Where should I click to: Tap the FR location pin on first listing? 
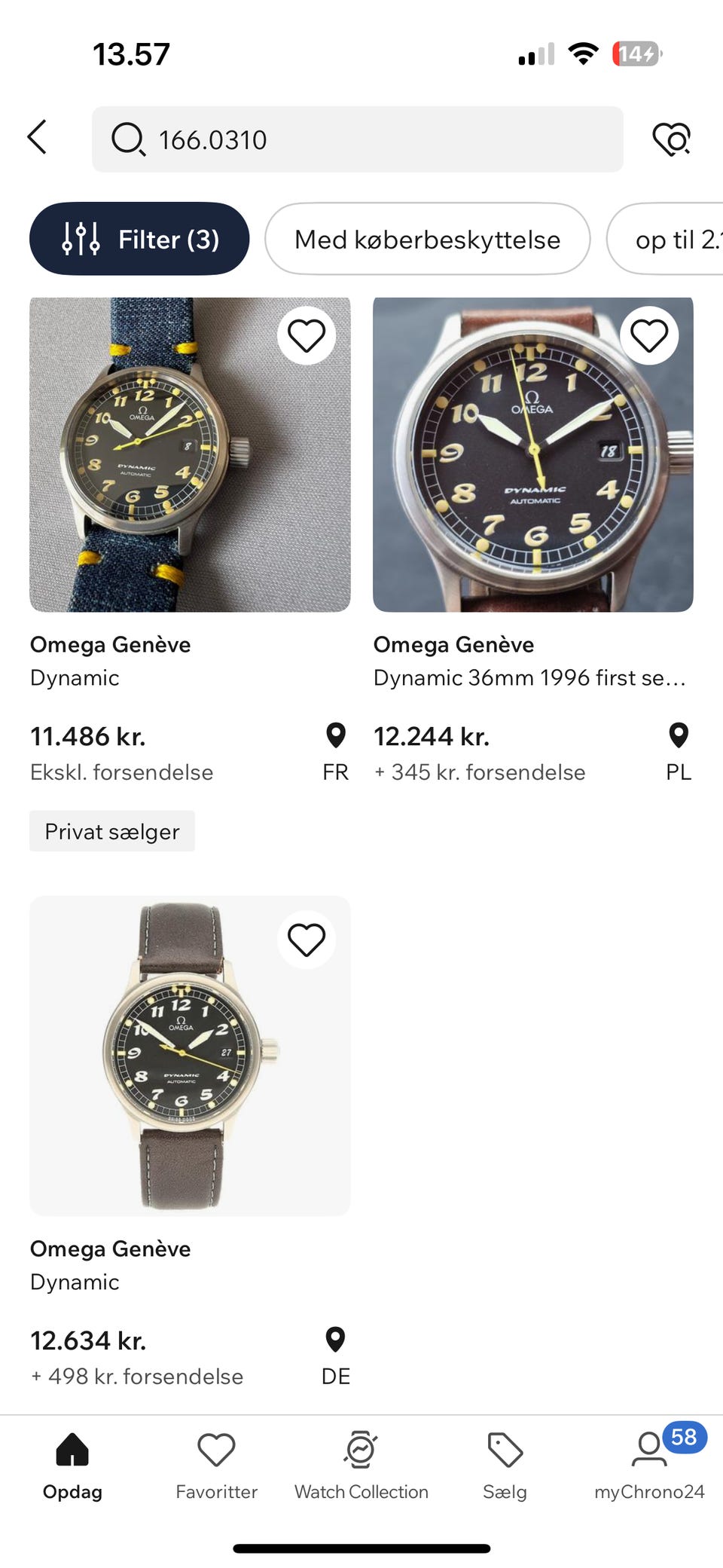pos(334,736)
